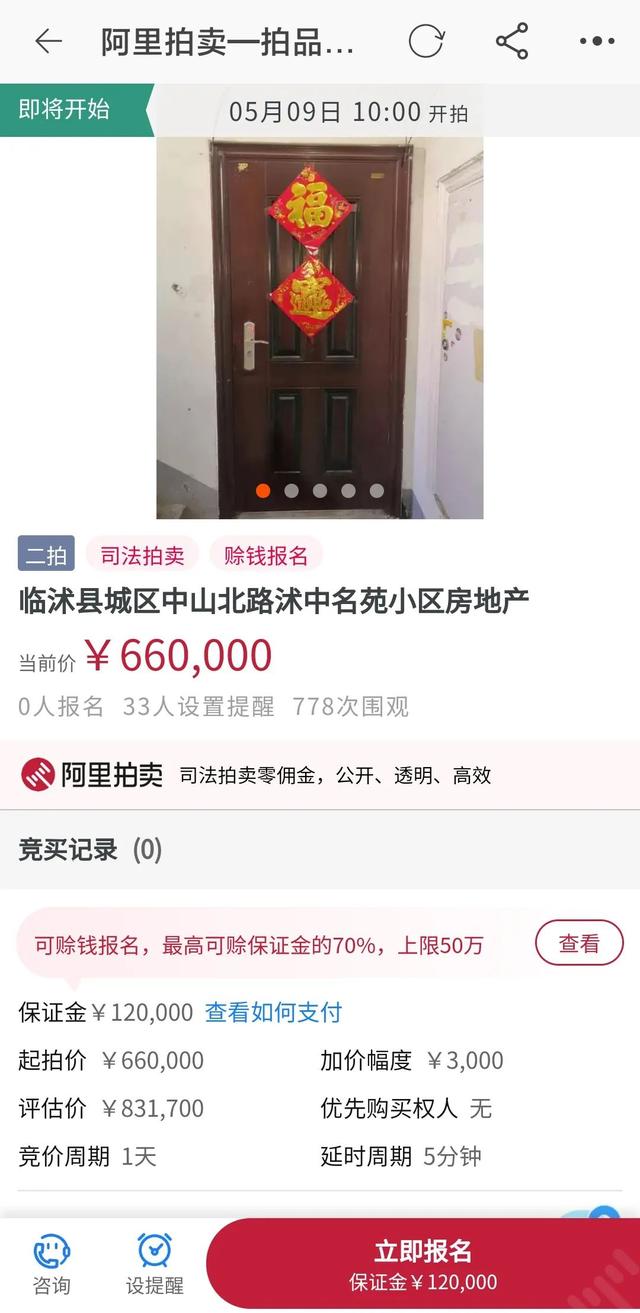Viewport: 640px width, 1313px height.
Task: Set an auction reminder via 设提醒
Action: 155,1264
